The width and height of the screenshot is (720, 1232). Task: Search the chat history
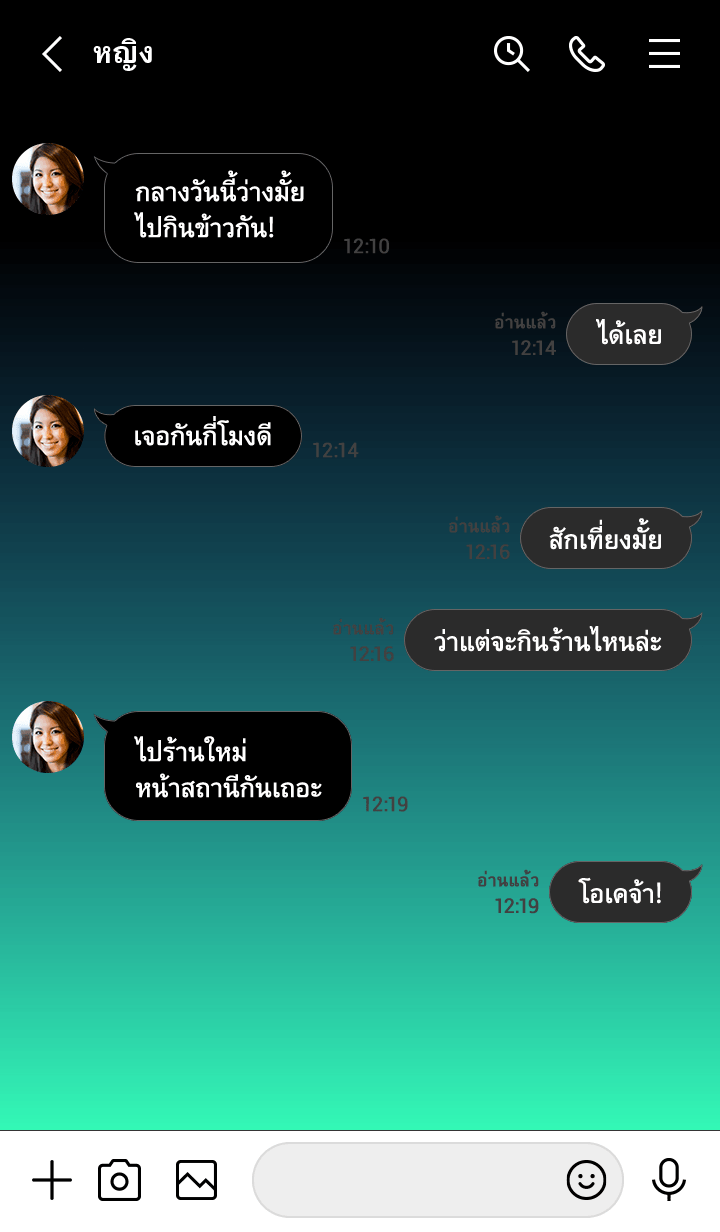point(511,54)
